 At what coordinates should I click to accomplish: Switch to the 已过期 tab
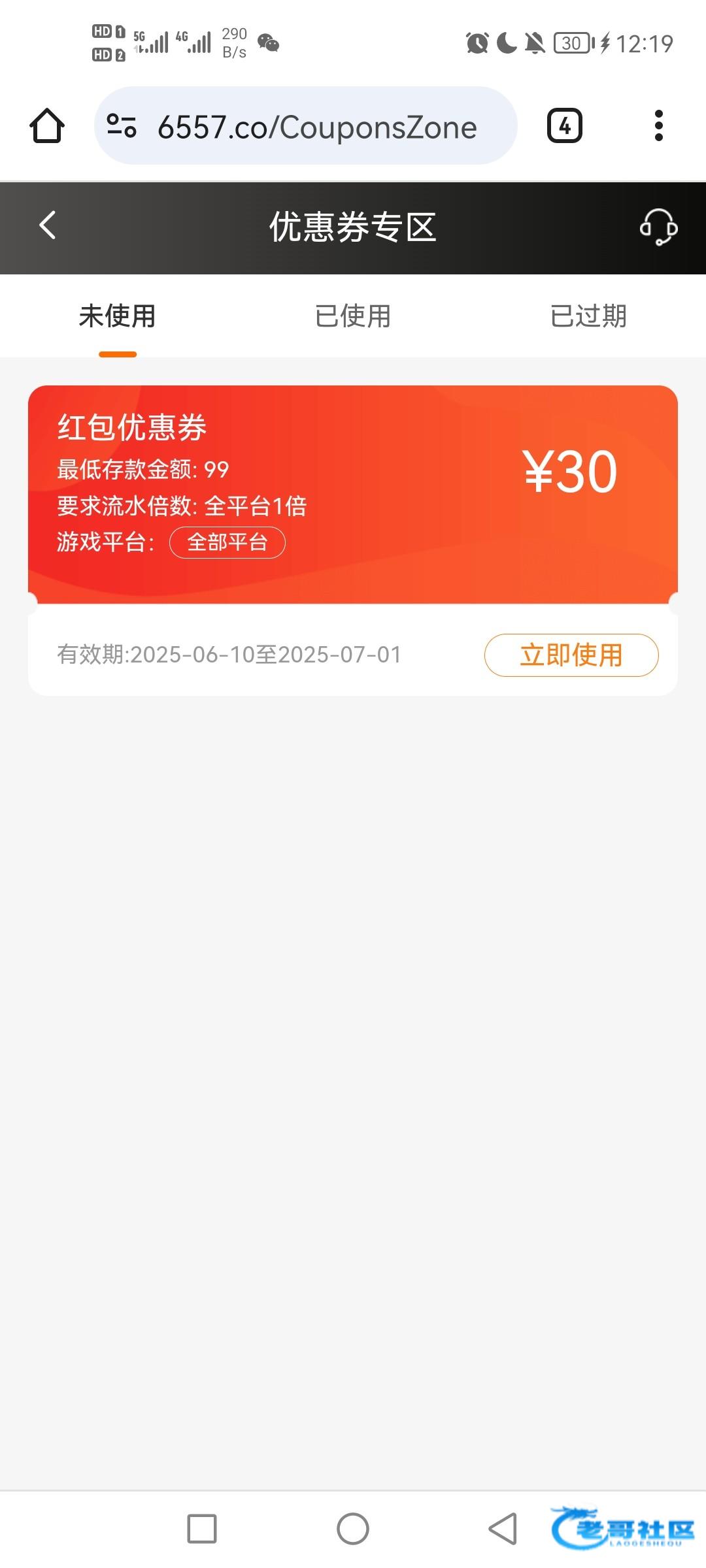[x=588, y=317]
